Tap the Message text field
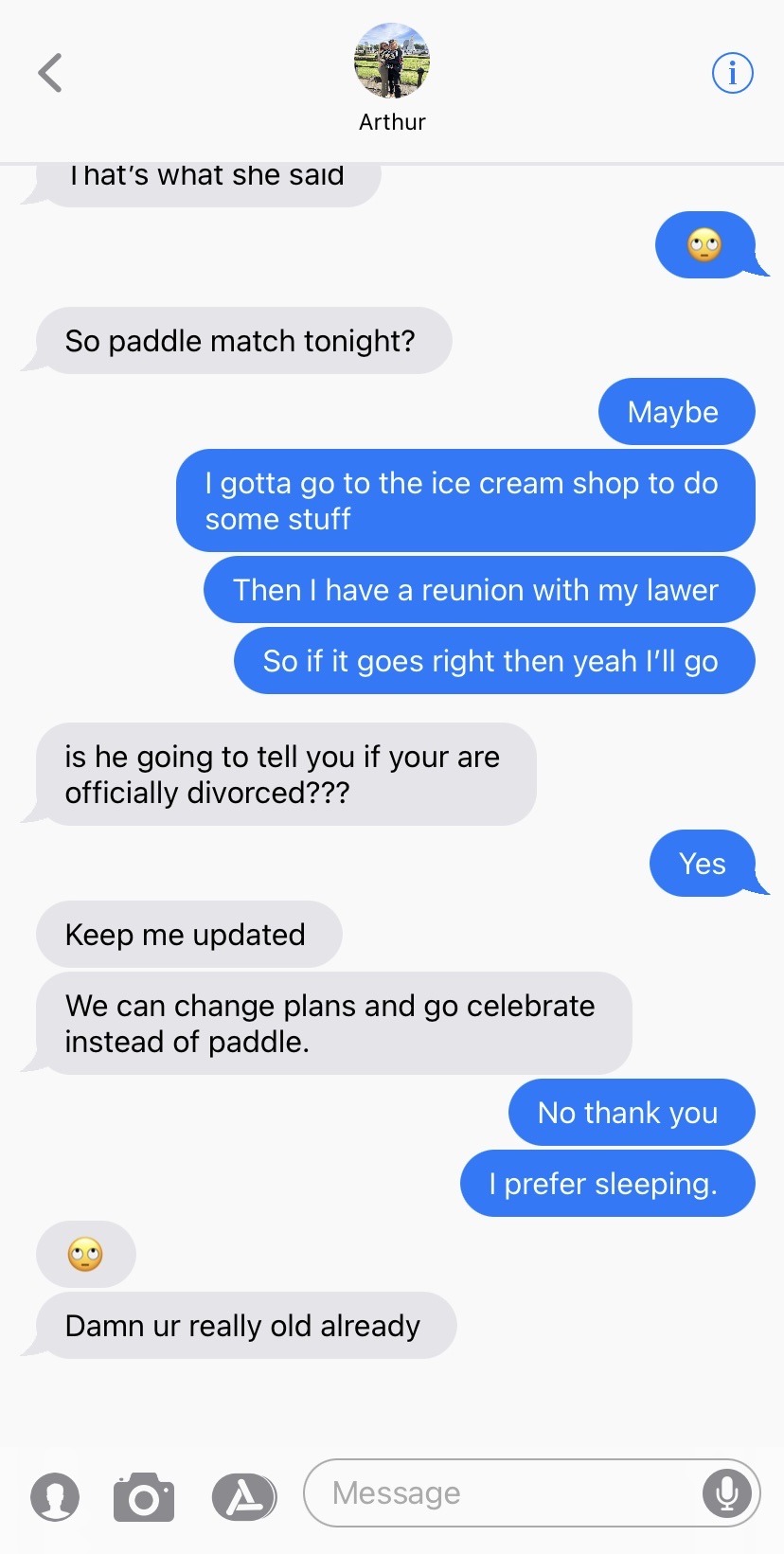Image resolution: width=784 pixels, height=1554 pixels. tap(502, 1493)
